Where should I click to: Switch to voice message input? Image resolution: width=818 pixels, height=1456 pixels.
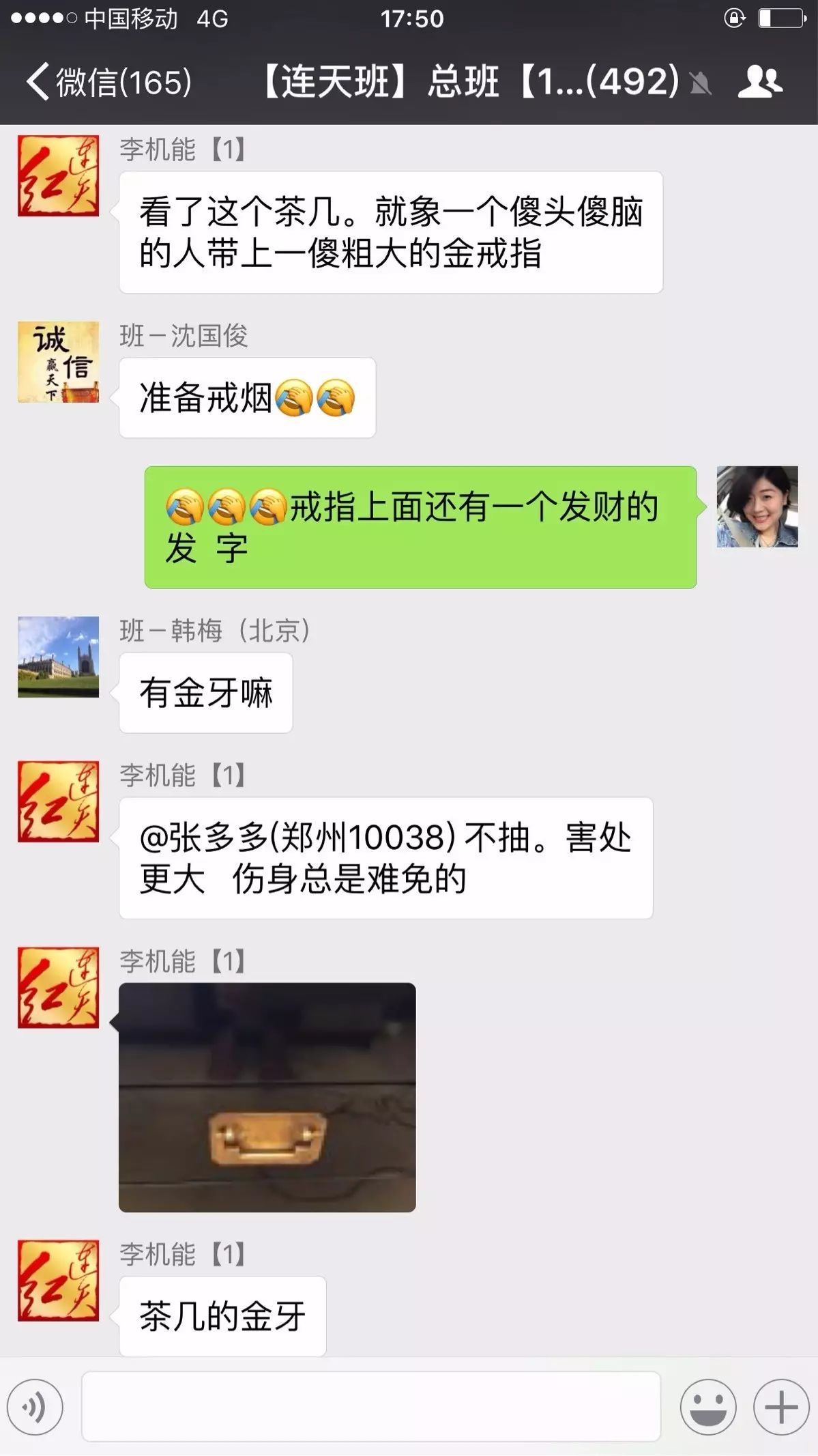(35, 1407)
